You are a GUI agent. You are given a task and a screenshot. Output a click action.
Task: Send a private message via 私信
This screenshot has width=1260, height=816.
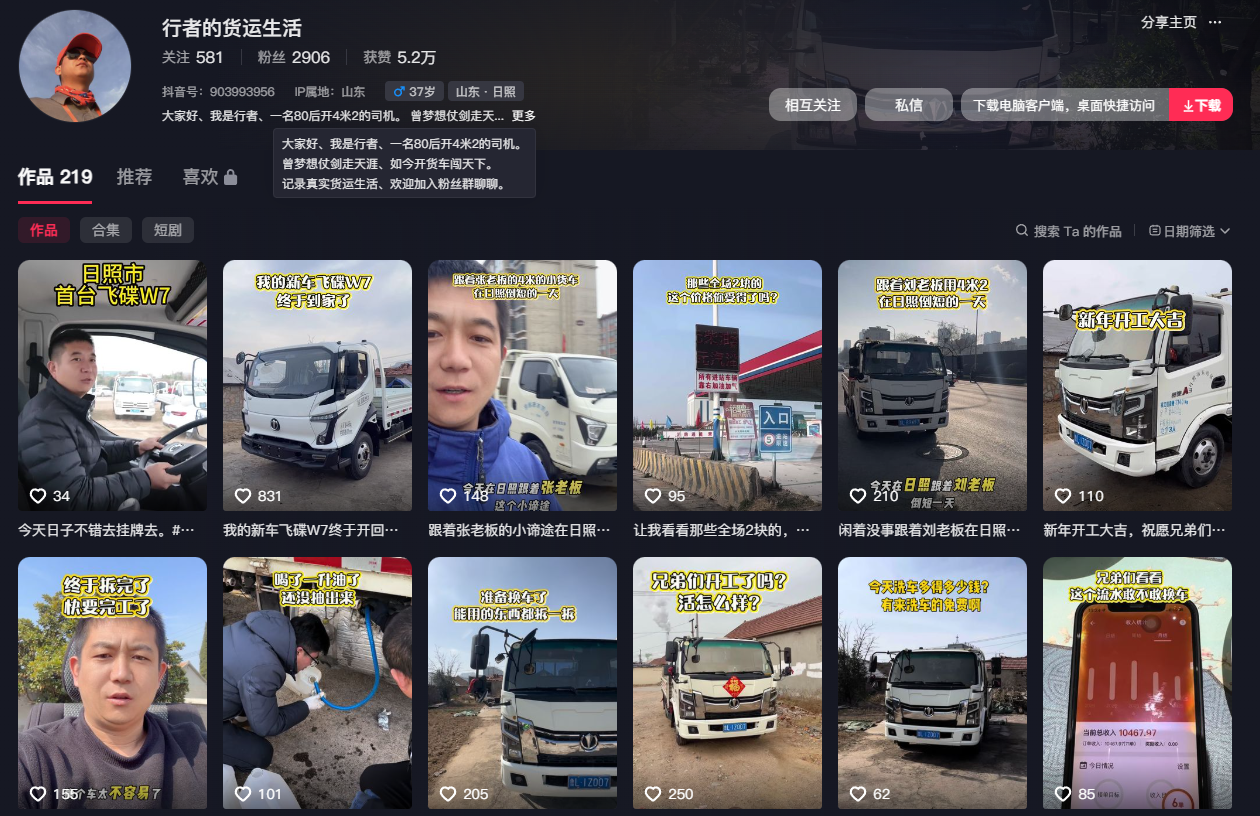point(908,105)
